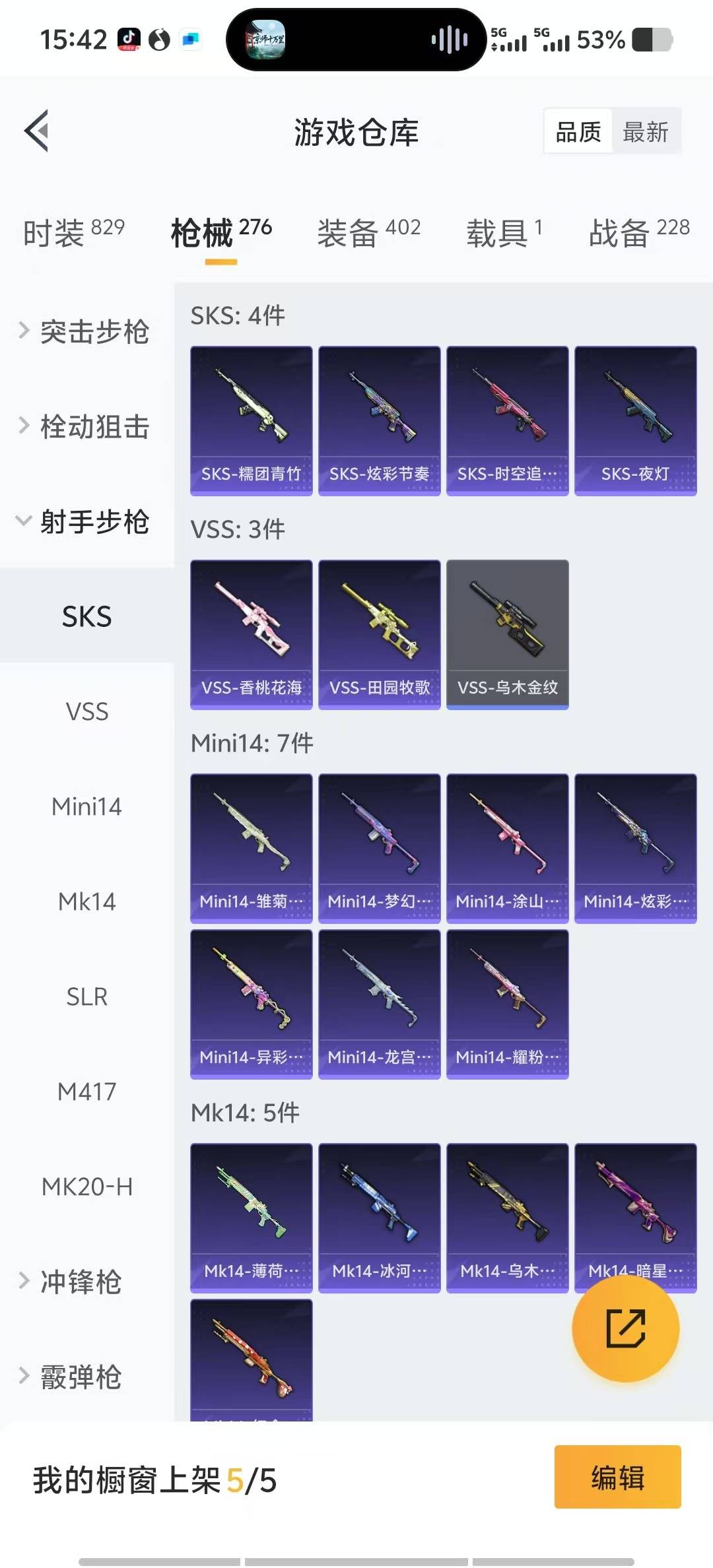Image resolution: width=713 pixels, height=1568 pixels.
Task: Sort the warehouse by 品质
Action: [x=578, y=132]
